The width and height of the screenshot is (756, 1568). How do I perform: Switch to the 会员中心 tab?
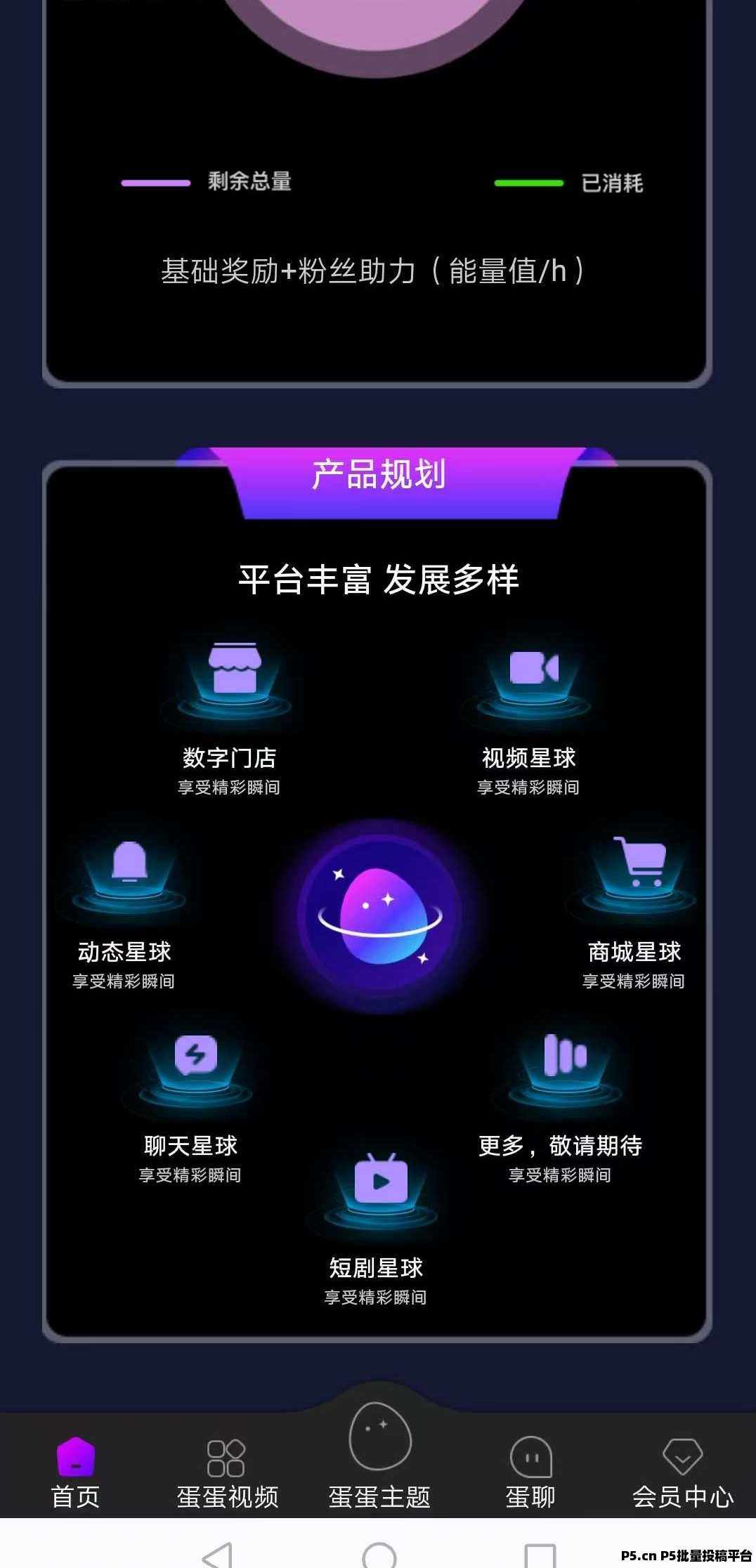pyautogui.click(x=682, y=1472)
